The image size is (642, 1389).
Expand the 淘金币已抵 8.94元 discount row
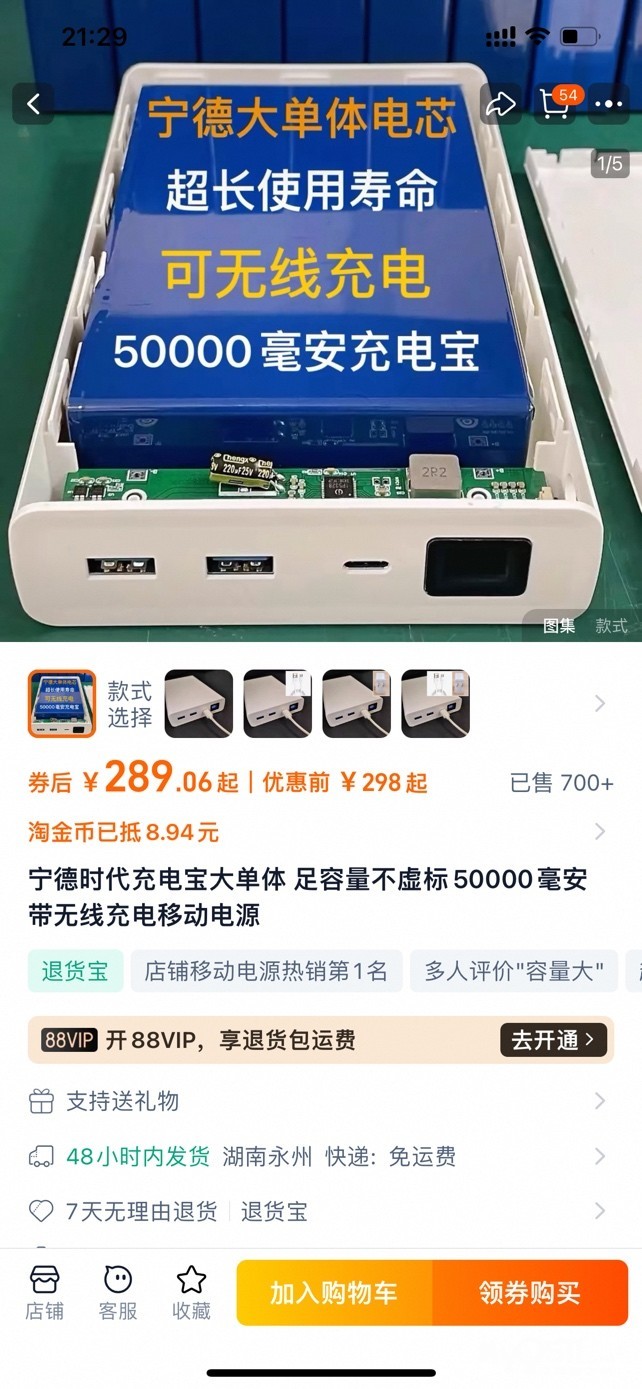tap(599, 831)
